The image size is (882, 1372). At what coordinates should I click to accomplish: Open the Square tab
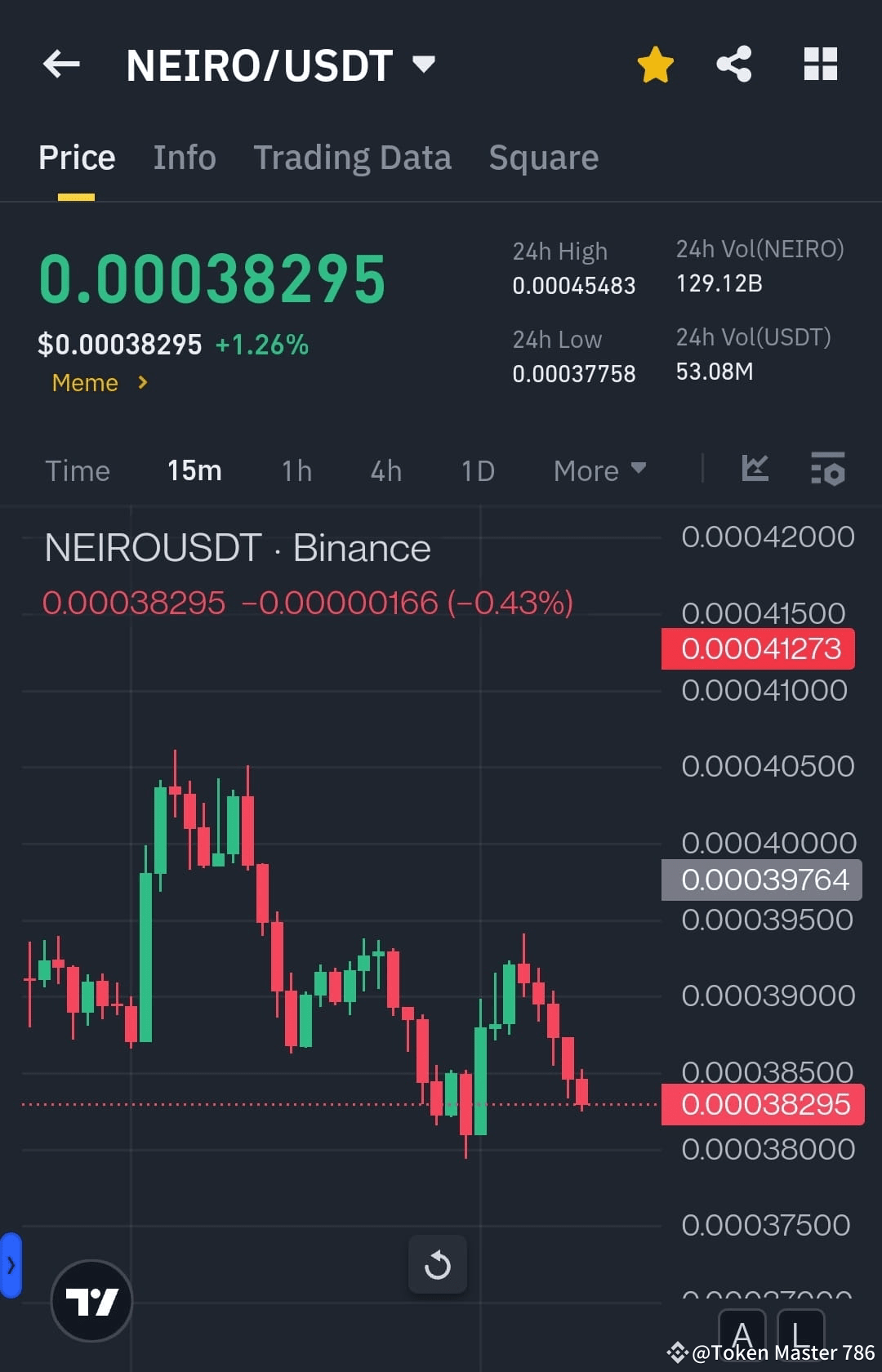[x=543, y=157]
